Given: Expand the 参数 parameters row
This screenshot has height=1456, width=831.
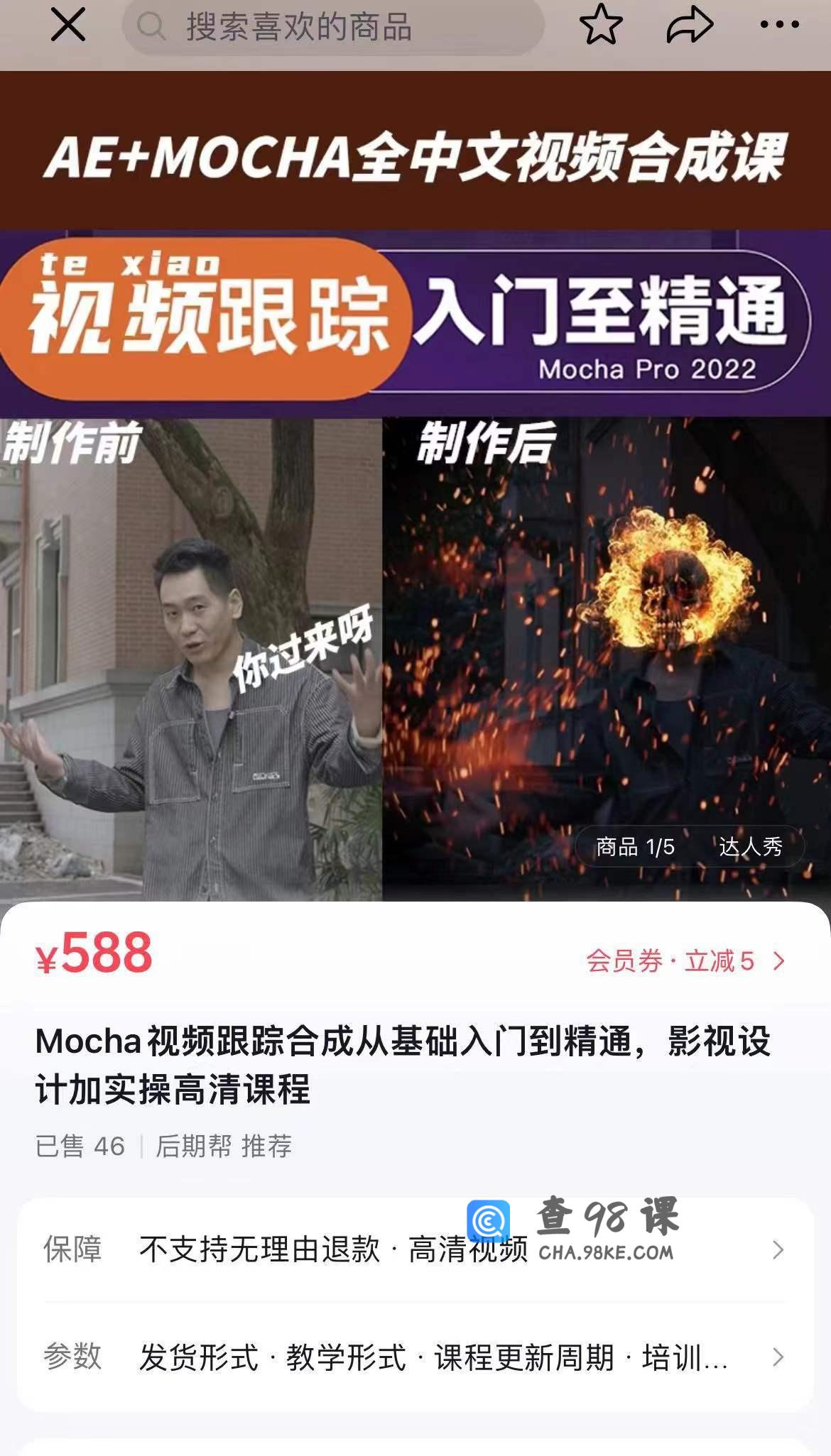Looking at the screenshot, I should point(415,1357).
